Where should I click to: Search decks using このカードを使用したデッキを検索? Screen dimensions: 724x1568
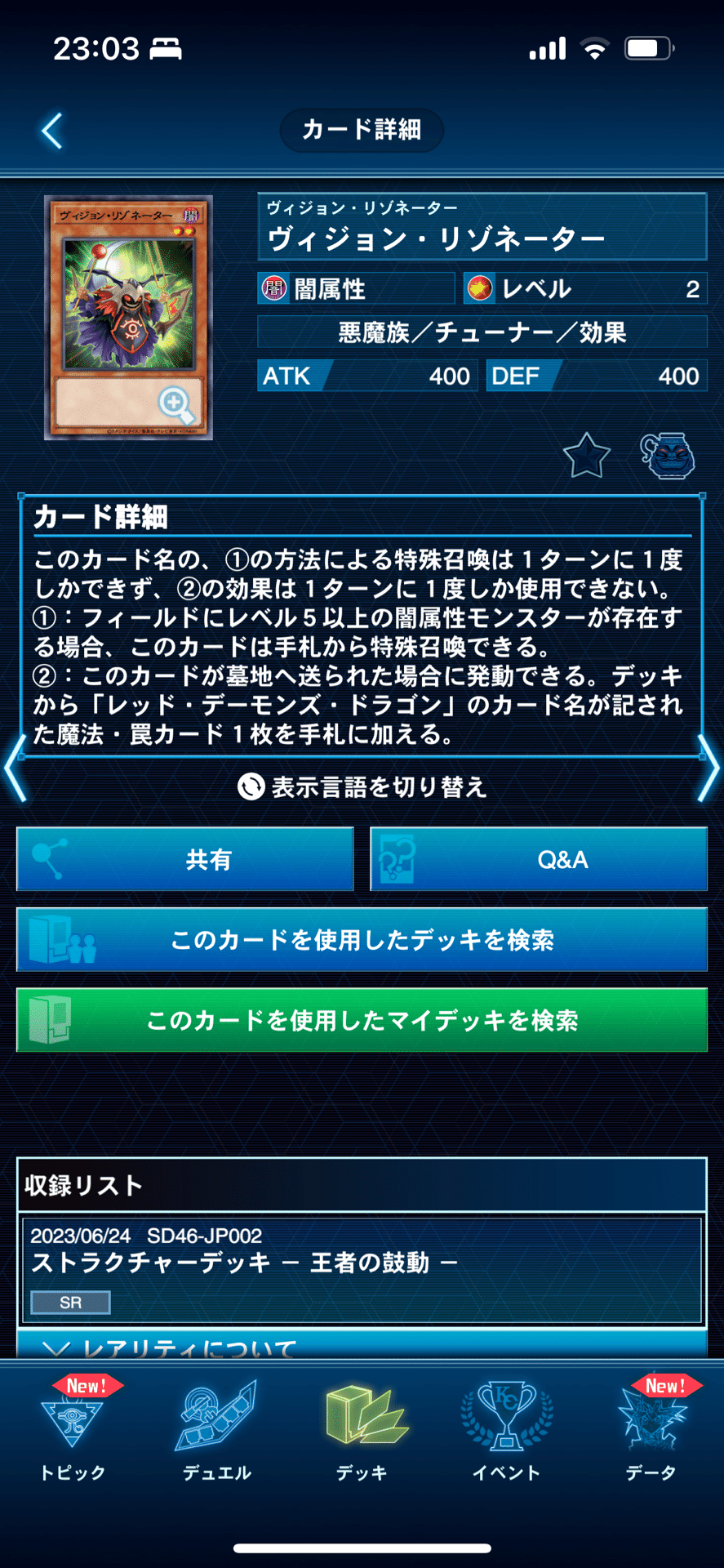pos(362,939)
